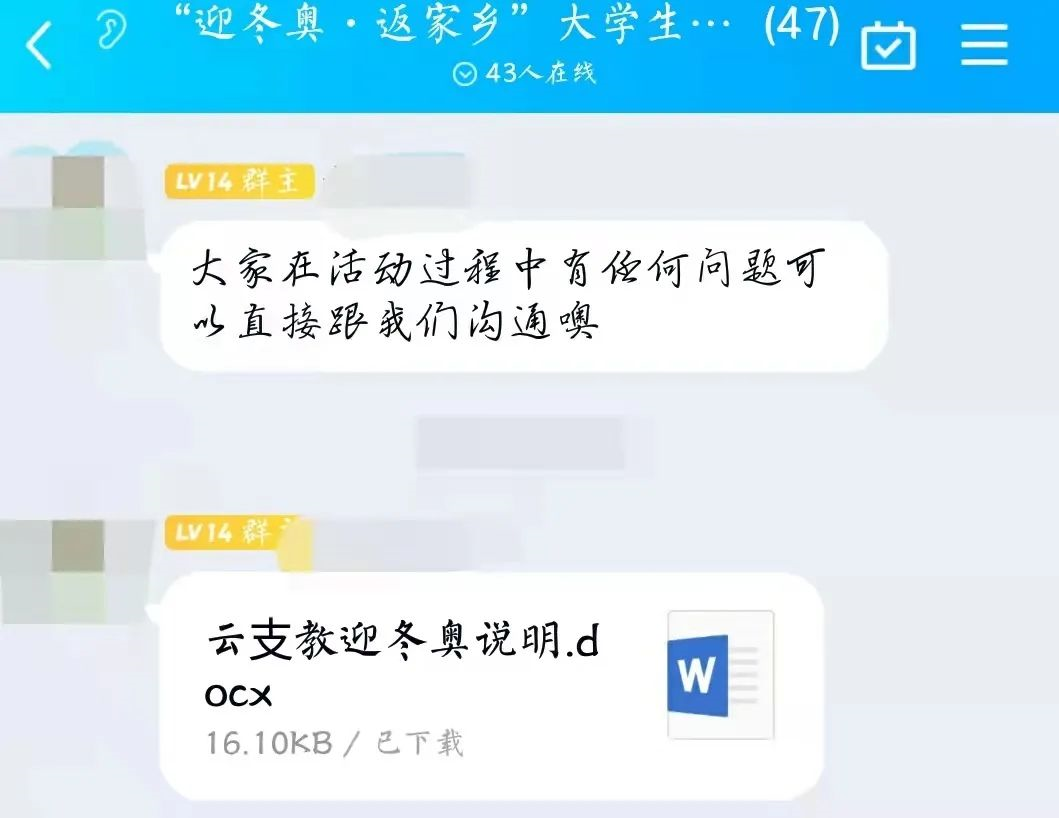Open the group menu hamburger icon

point(984,44)
